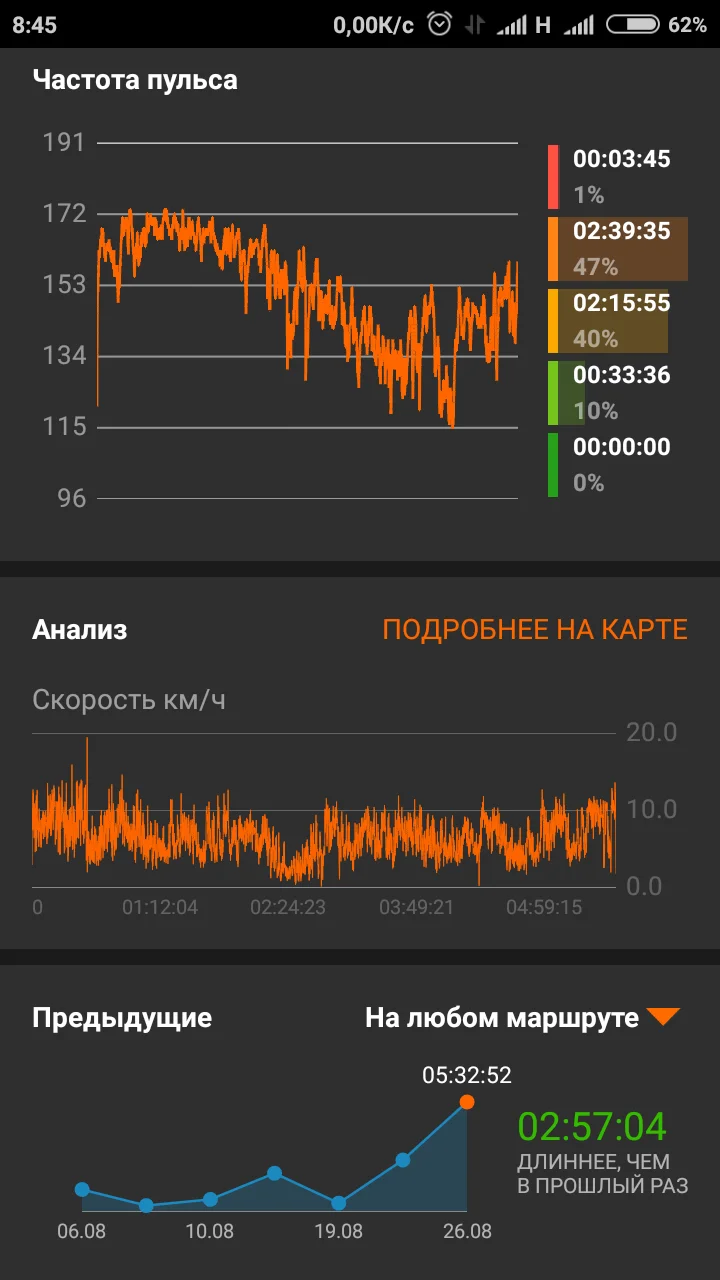This screenshot has width=720, height=1280.
Task: Expand the 'На любом маршруте' route dropdown
Action: tap(522, 1018)
